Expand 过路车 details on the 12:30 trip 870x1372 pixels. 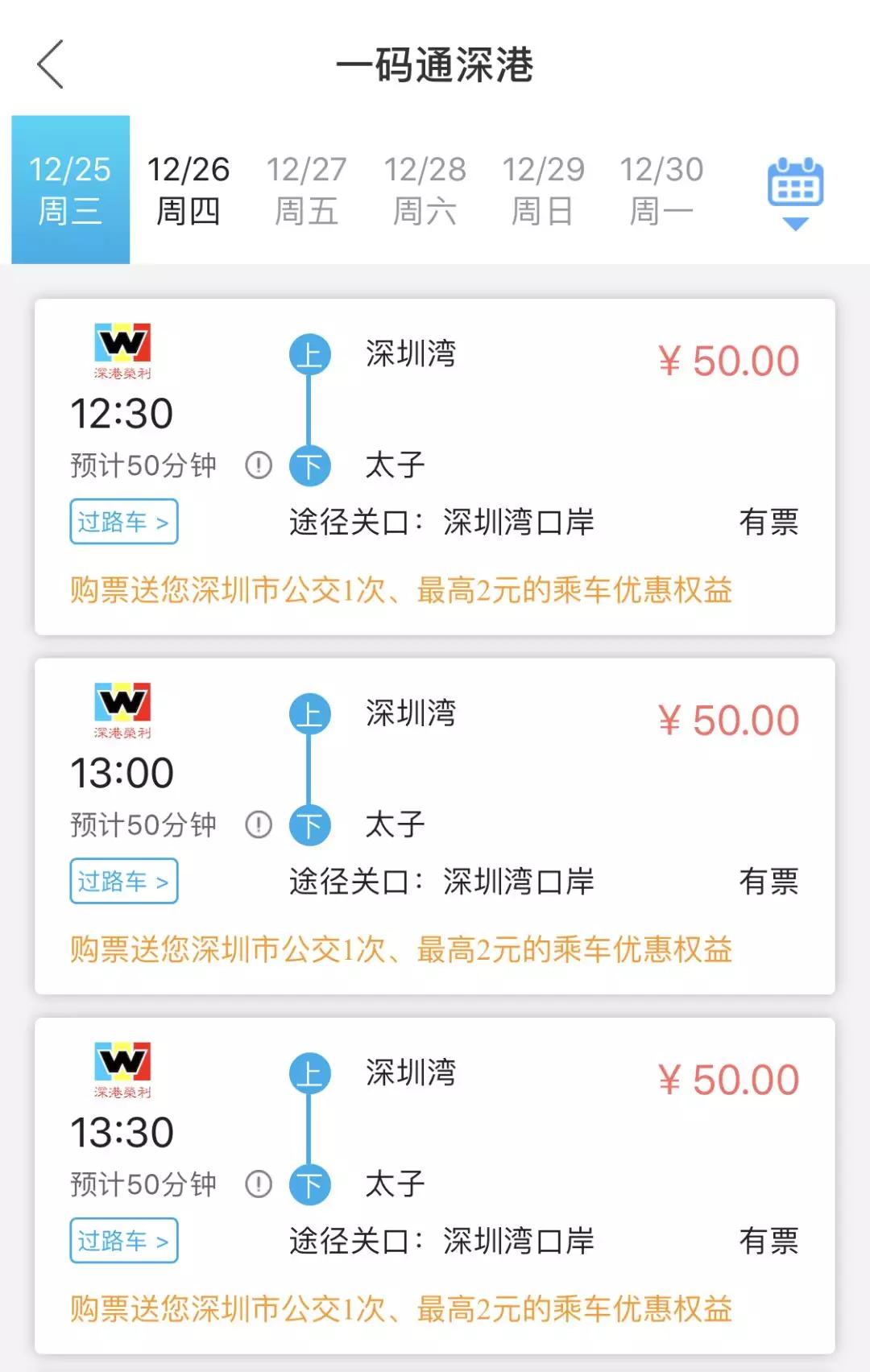click(x=122, y=523)
